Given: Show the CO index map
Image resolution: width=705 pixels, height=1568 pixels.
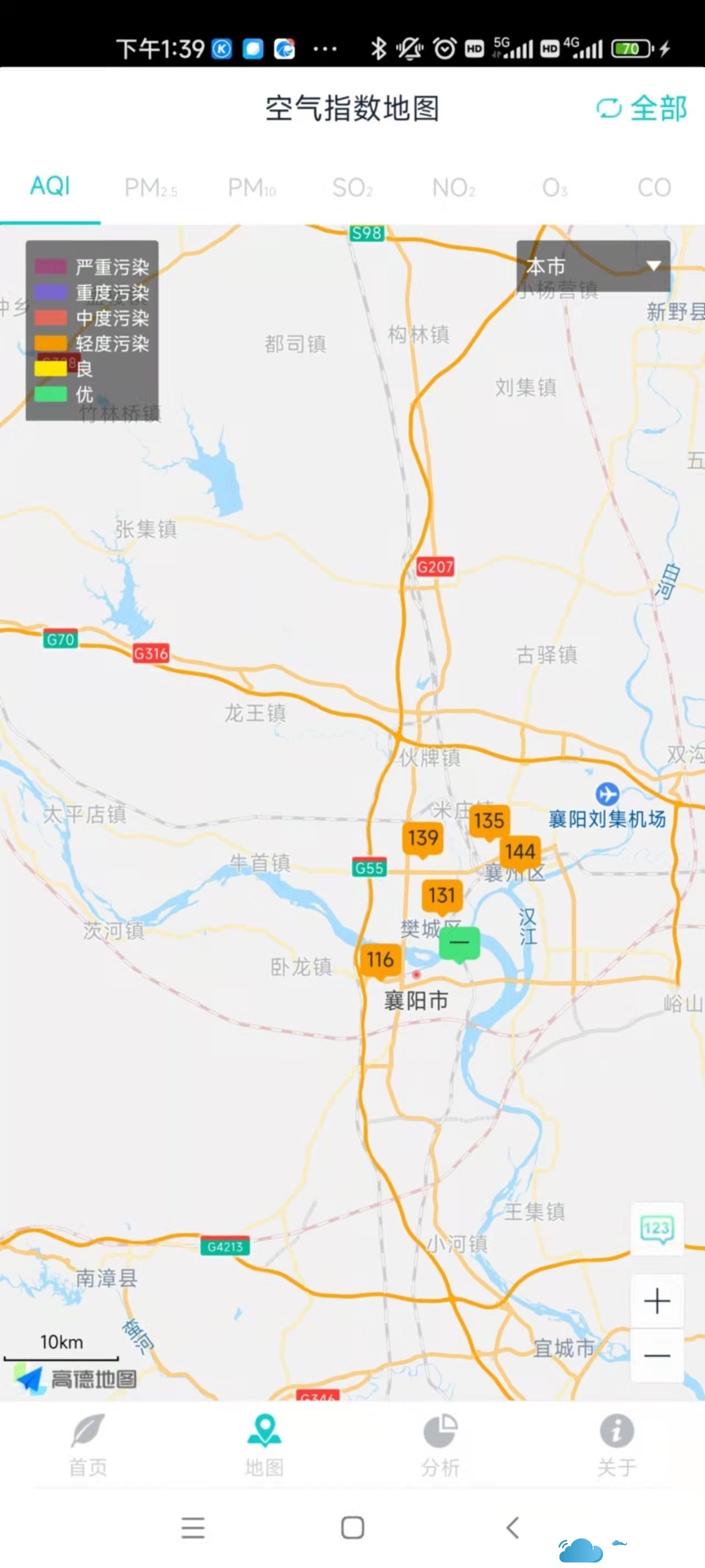Looking at the screenshot, I should [x=654, y=187].
